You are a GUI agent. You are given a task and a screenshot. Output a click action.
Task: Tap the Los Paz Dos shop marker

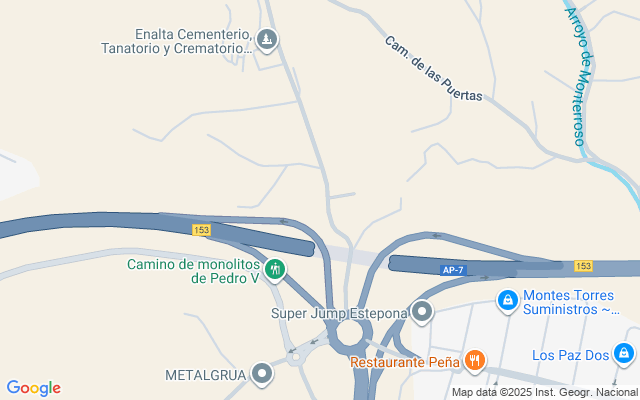click(624, 354)
